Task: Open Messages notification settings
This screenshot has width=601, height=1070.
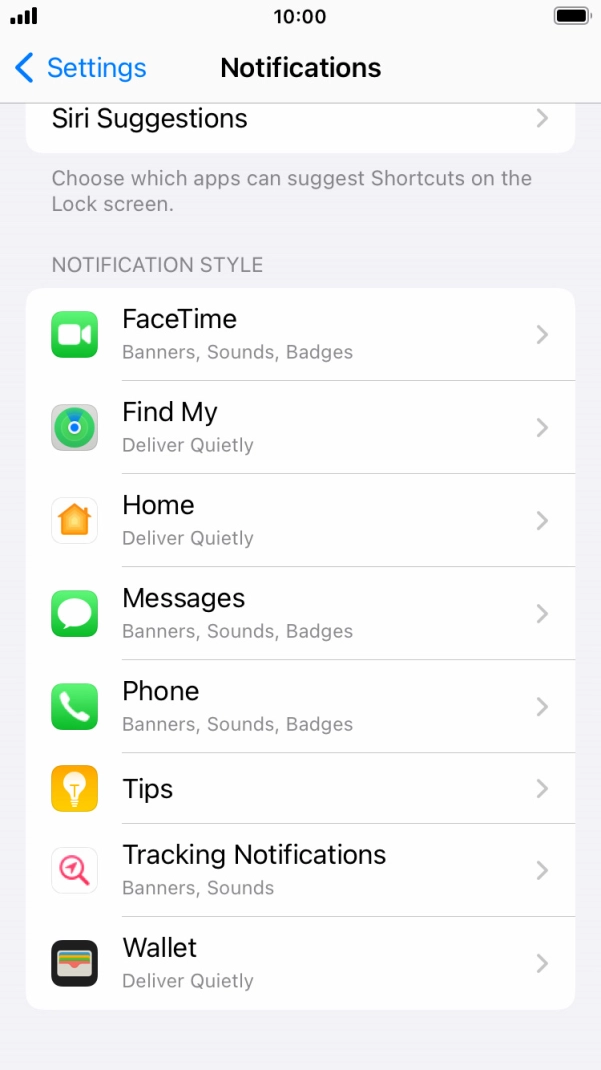Action: coord(300,613)
